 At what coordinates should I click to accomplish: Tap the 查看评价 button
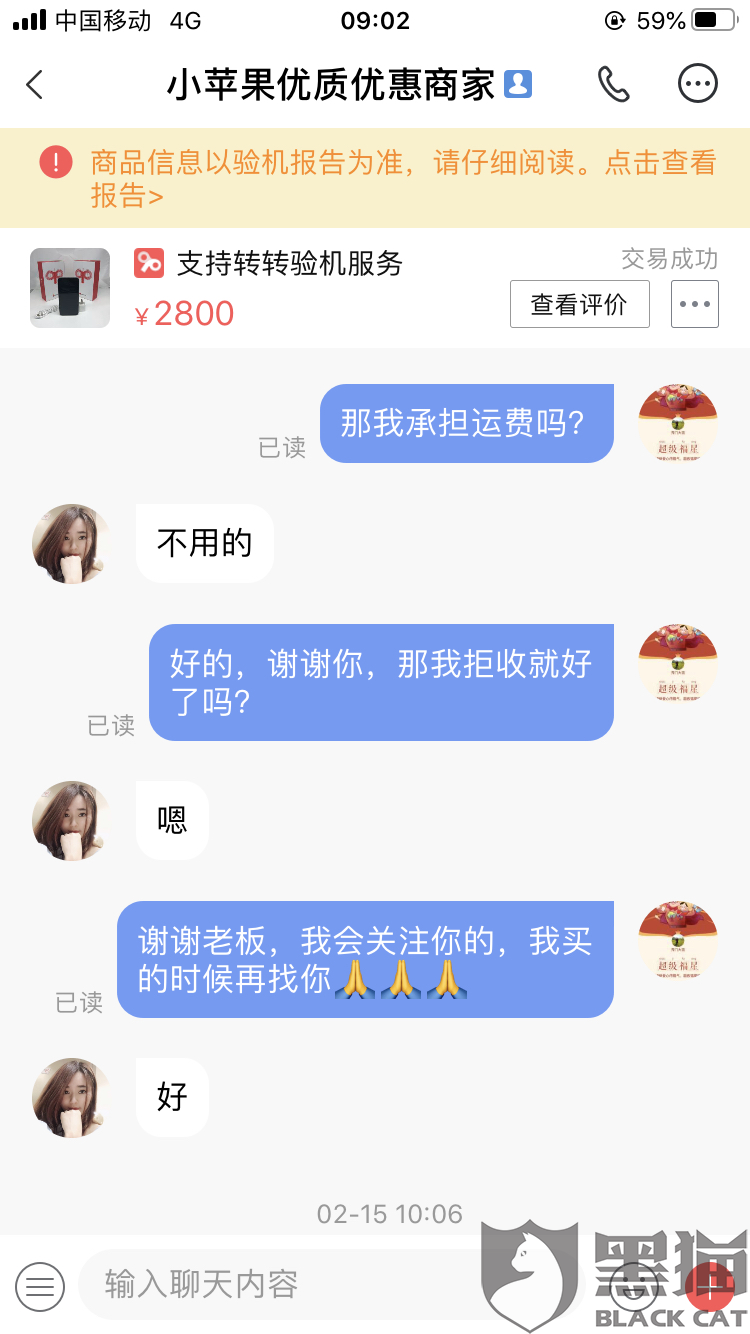(x=579, y=304)
